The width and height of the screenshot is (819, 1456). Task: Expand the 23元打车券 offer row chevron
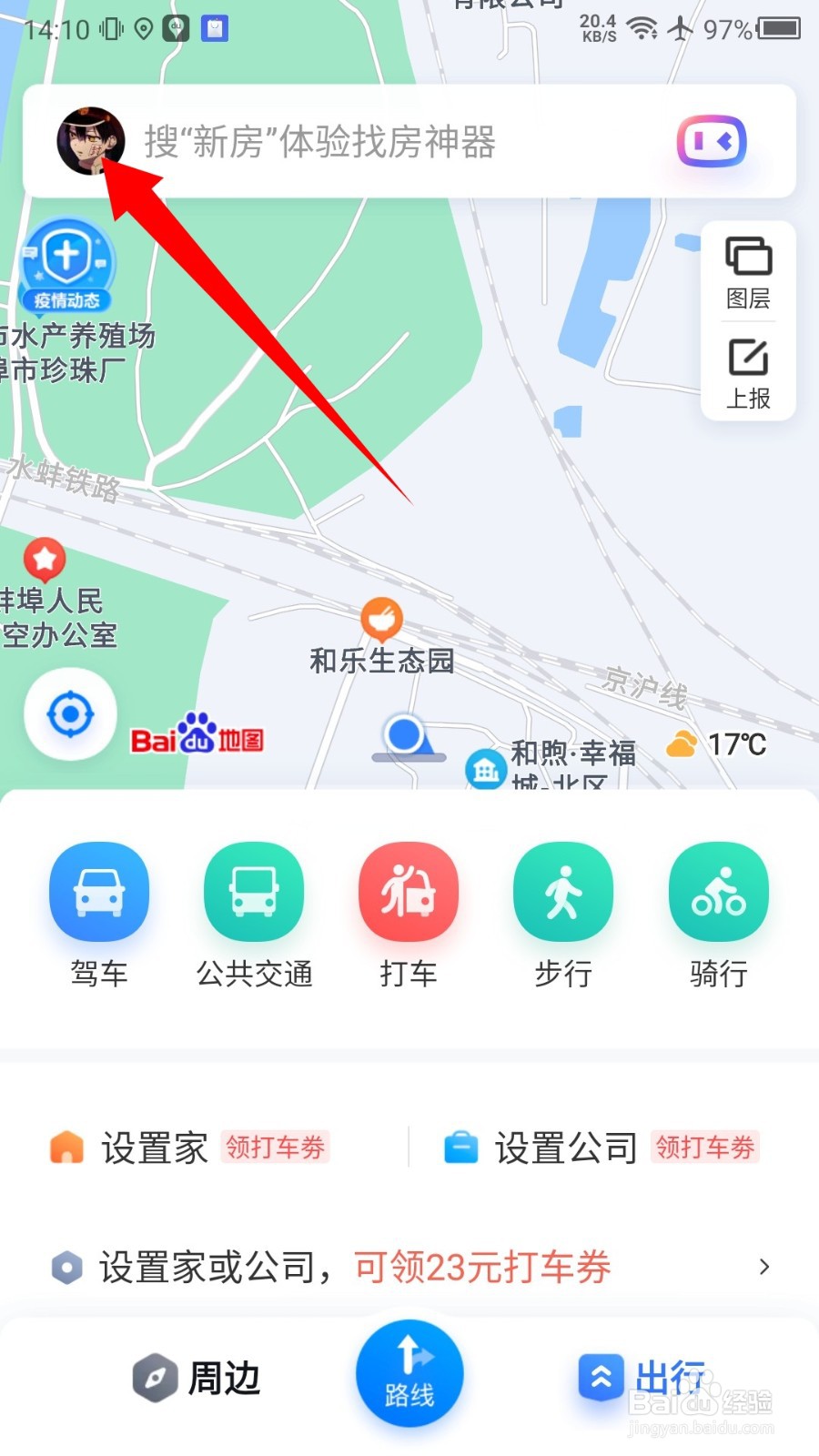pos(764,1267)
